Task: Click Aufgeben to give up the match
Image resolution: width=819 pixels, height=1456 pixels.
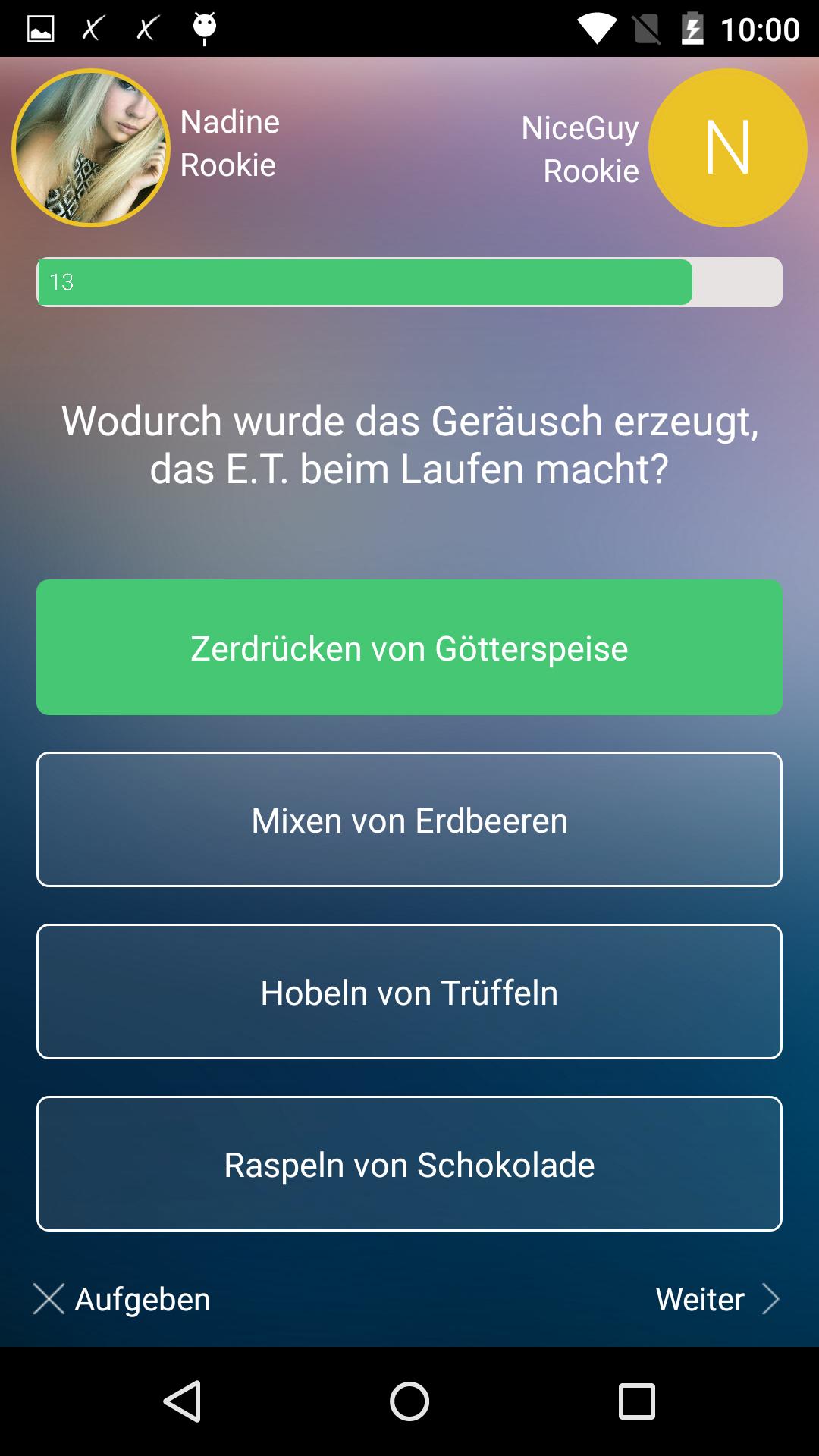Action: pyautogui.click(x=141, y=1298)
